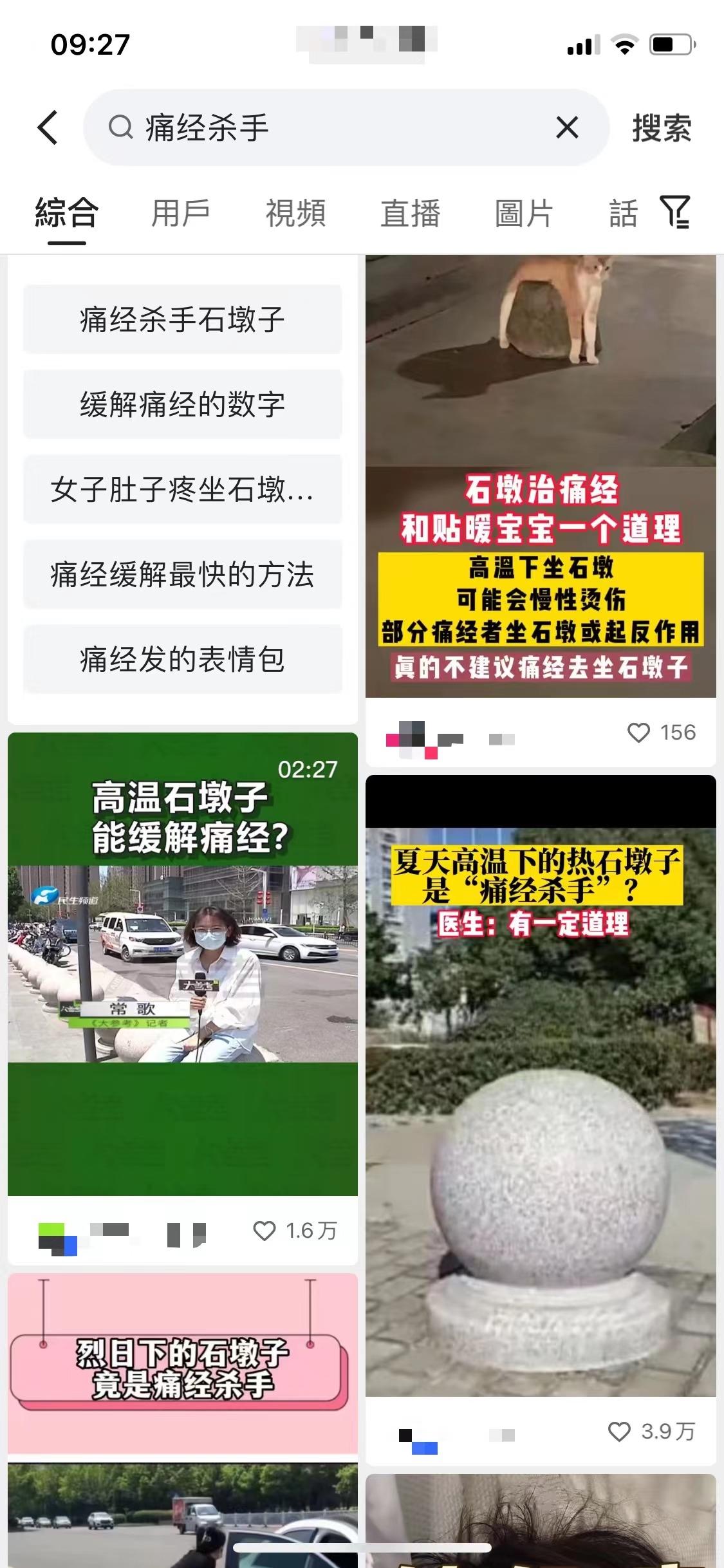Select suggestion 痛经杀手石墩子
The image size is (724, 1568).
[x=183, y=319]
